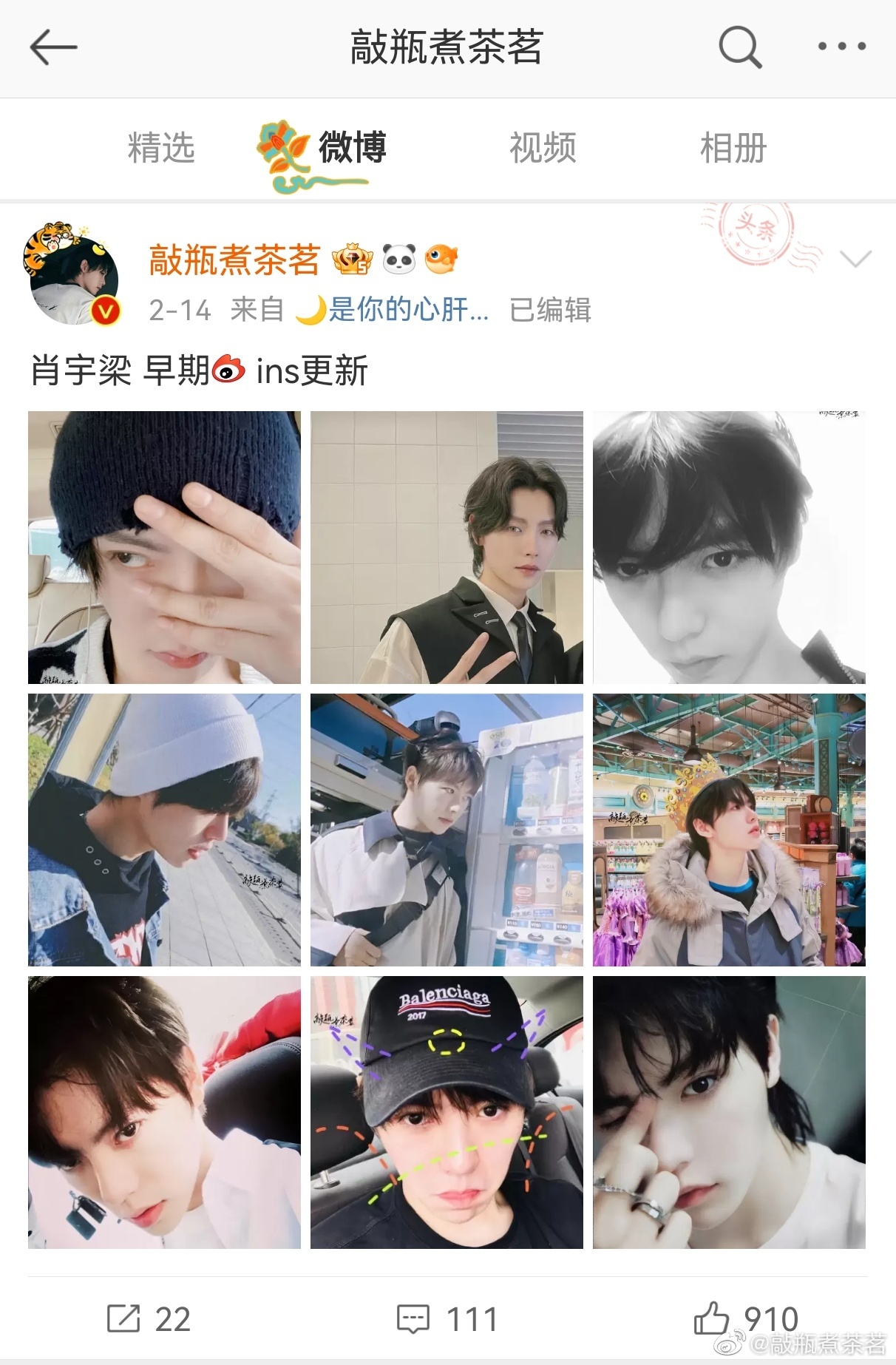The image size is (896, 1365).
Task: Open the 相册 tab
Action: point(733,148)
